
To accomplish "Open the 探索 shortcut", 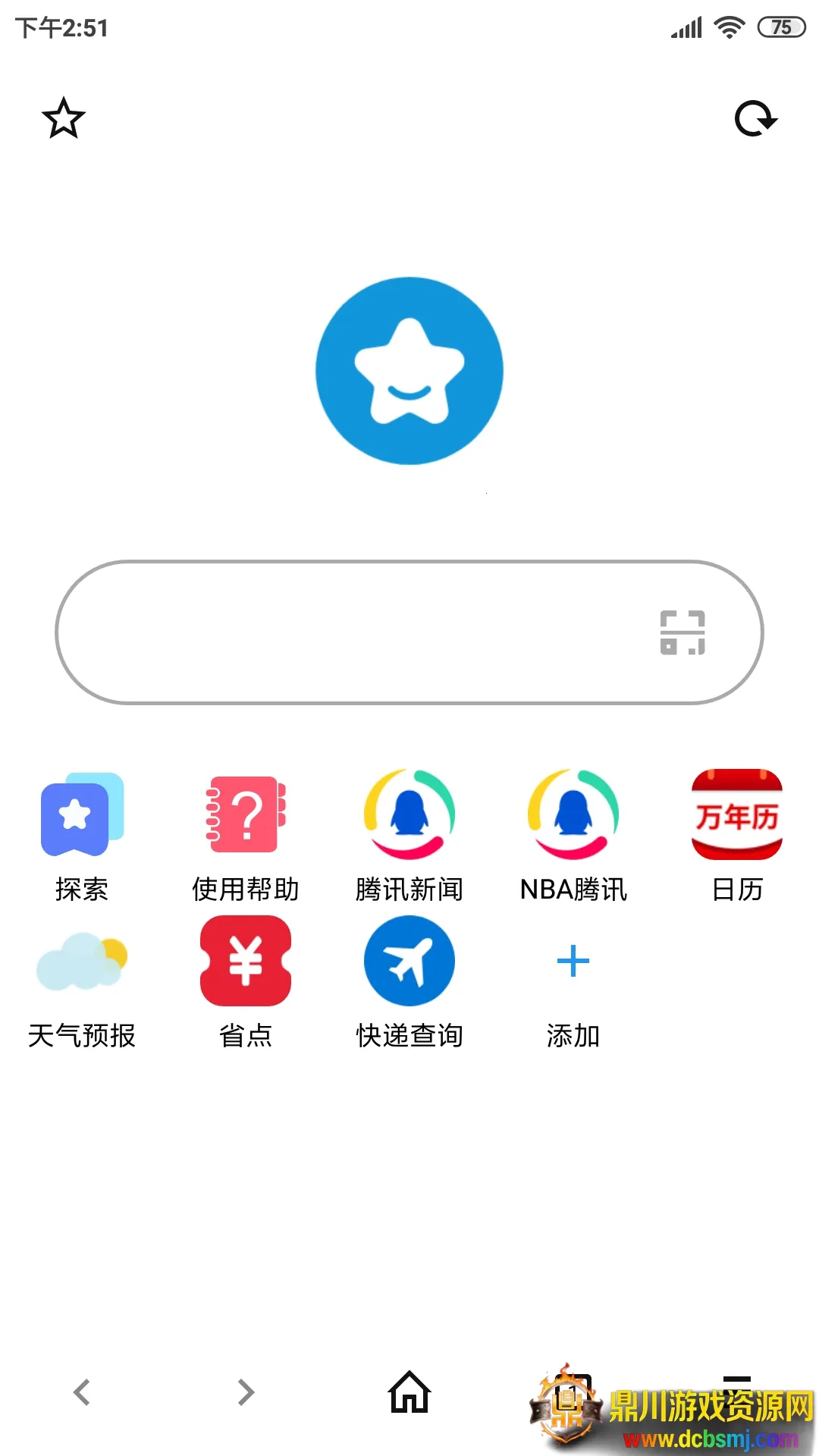I will (x=82, y=836).
